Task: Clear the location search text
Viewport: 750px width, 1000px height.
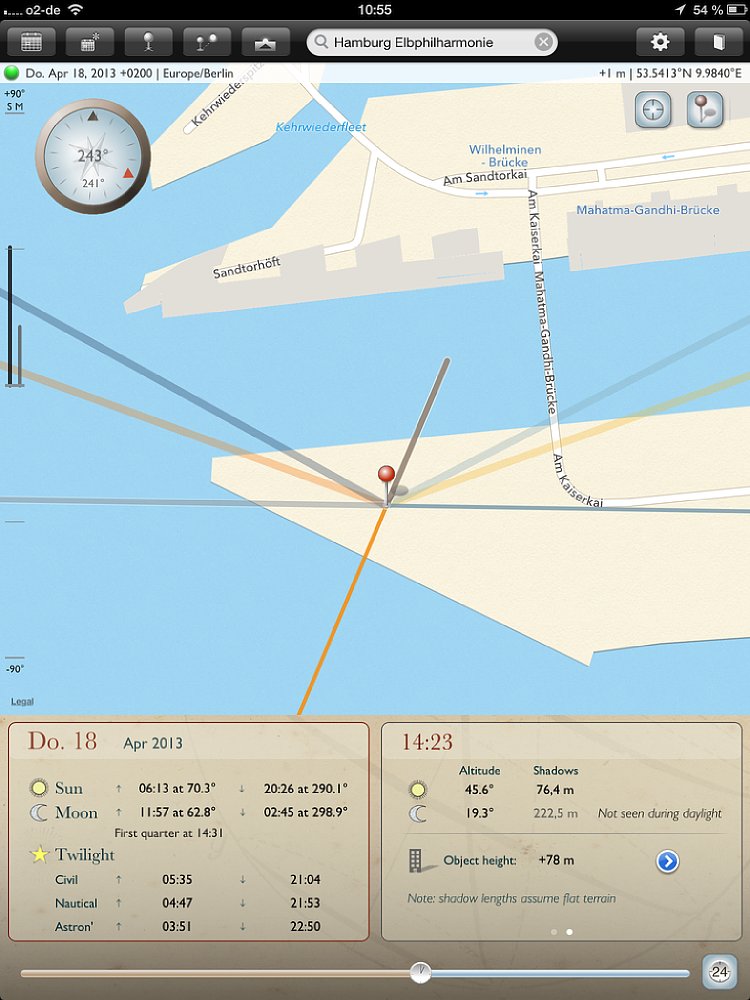Action: coord(543,42)
